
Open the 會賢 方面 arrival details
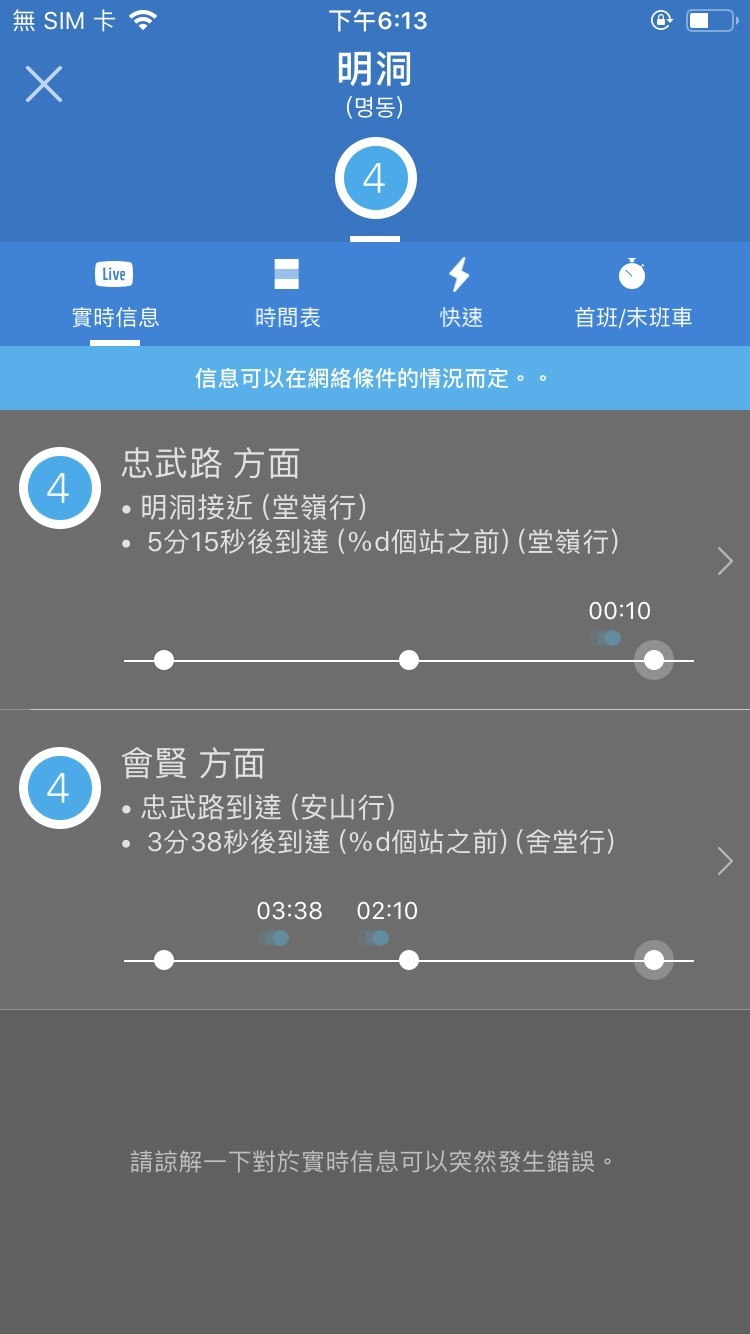[725, 861]
